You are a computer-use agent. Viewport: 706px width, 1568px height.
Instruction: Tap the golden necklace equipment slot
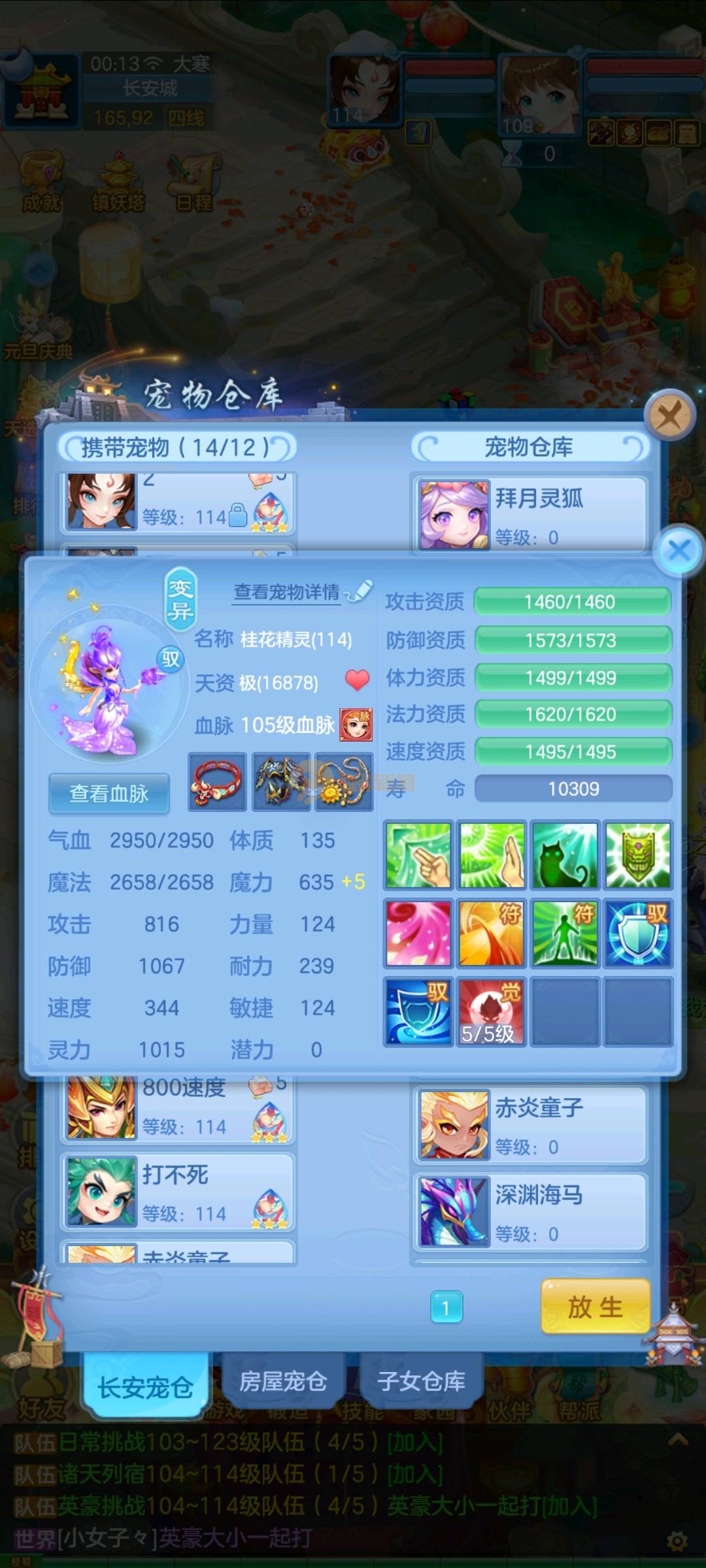[x=344, y=782]
